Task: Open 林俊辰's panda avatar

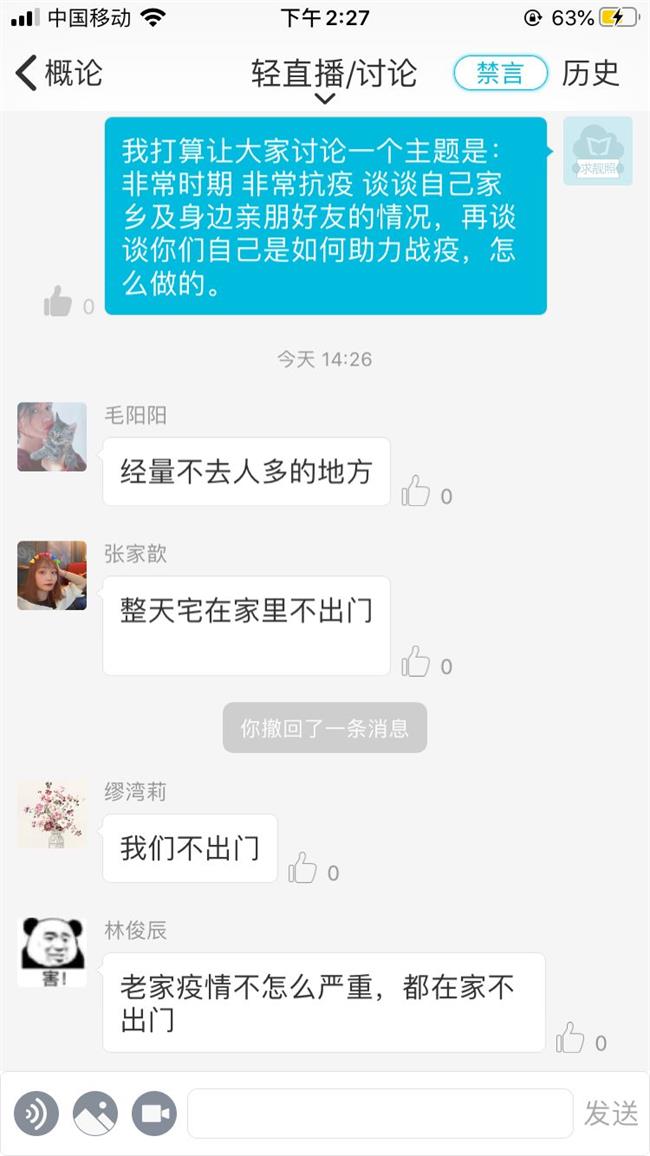Action: pos(52,952)
